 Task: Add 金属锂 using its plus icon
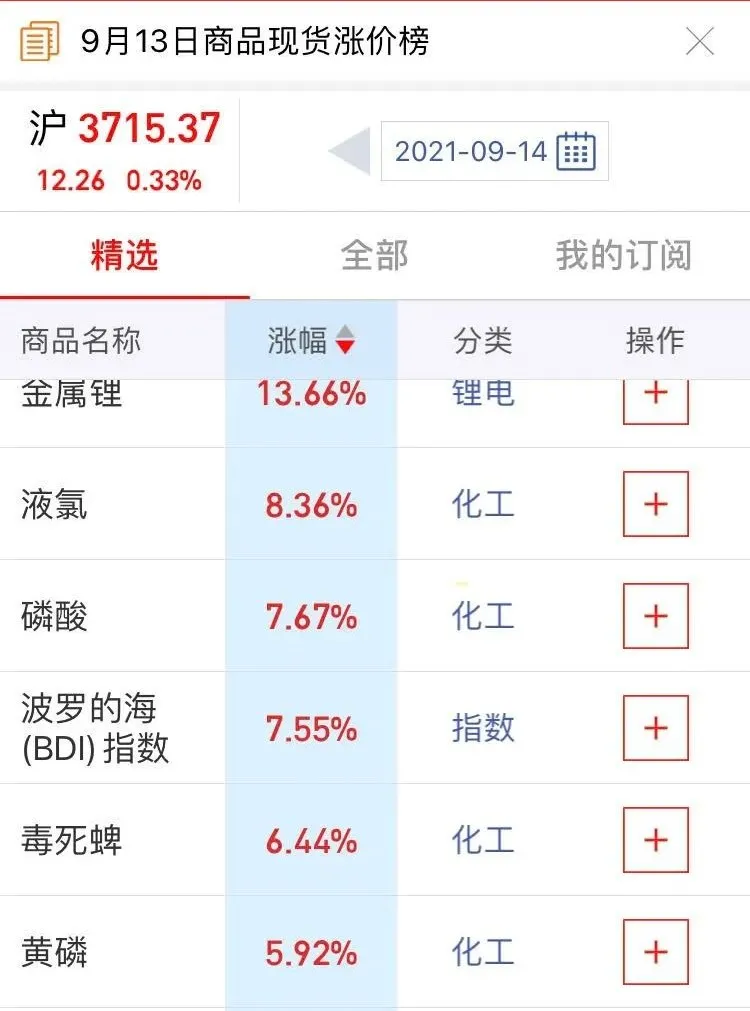click(655, 393)
